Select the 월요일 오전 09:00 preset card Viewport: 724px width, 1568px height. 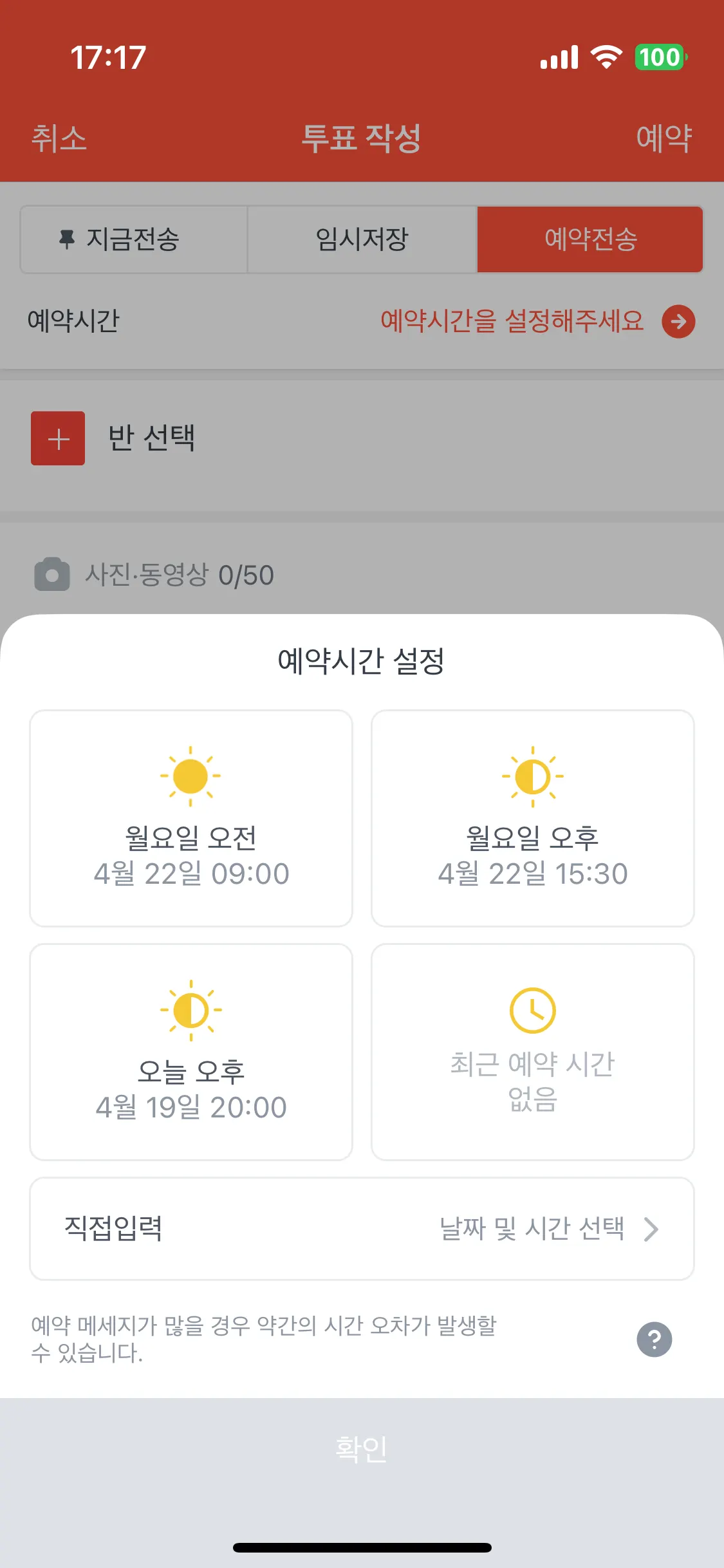coord(191,818)
